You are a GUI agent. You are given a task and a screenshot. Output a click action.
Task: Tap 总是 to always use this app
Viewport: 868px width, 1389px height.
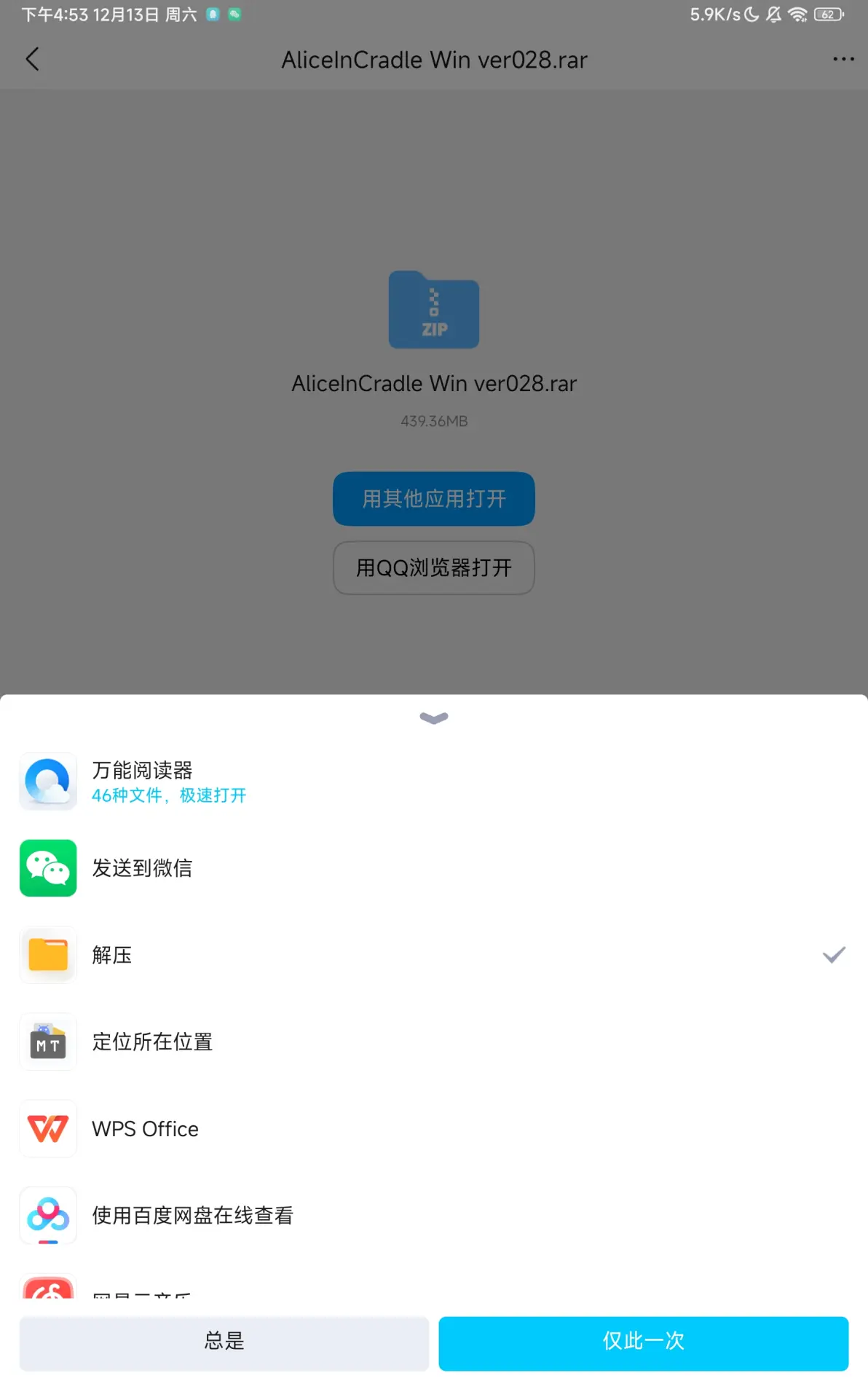pyautogui.click(x=224, y=1341)
